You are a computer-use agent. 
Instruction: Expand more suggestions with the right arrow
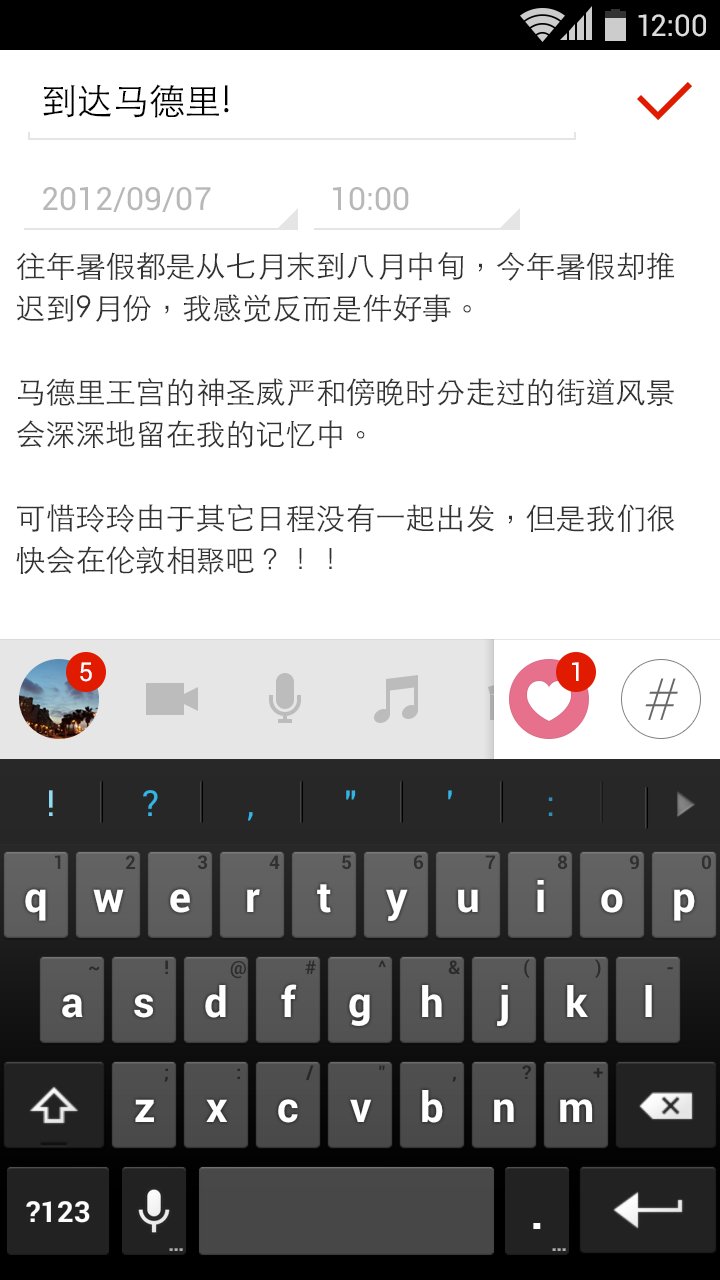coord(684,804)
